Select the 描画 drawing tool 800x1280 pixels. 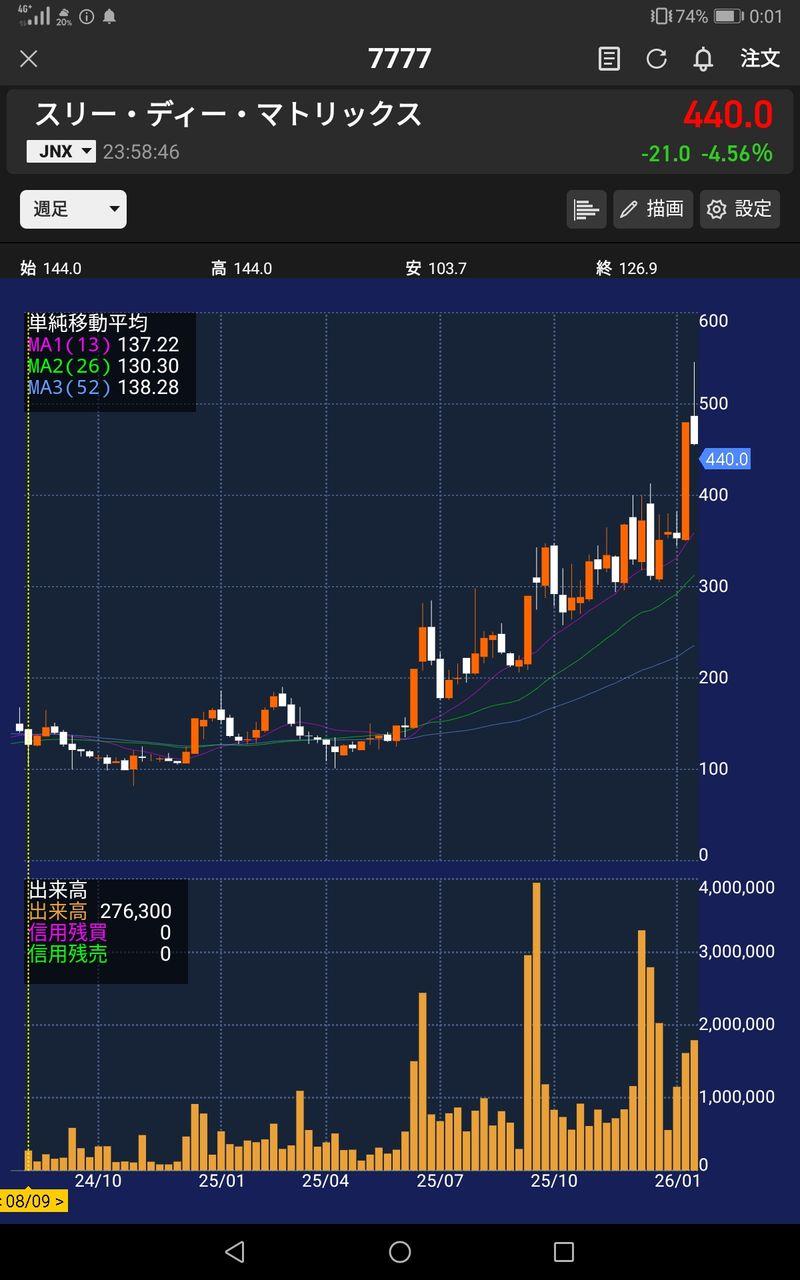[652, 209]
